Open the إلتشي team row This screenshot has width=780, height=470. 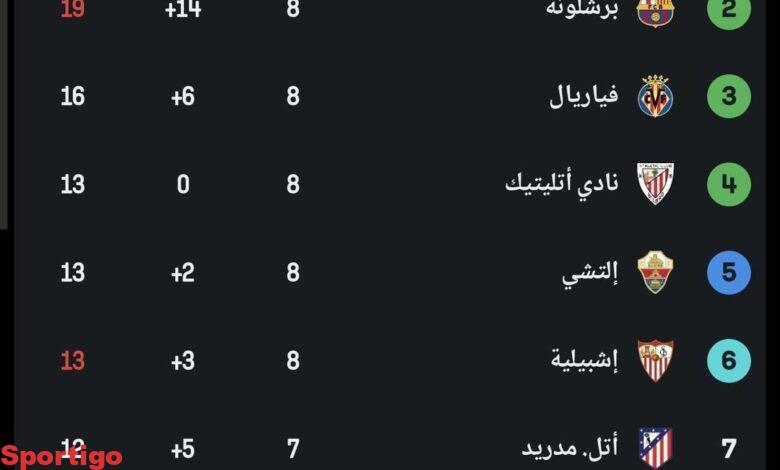coord(590,272)
